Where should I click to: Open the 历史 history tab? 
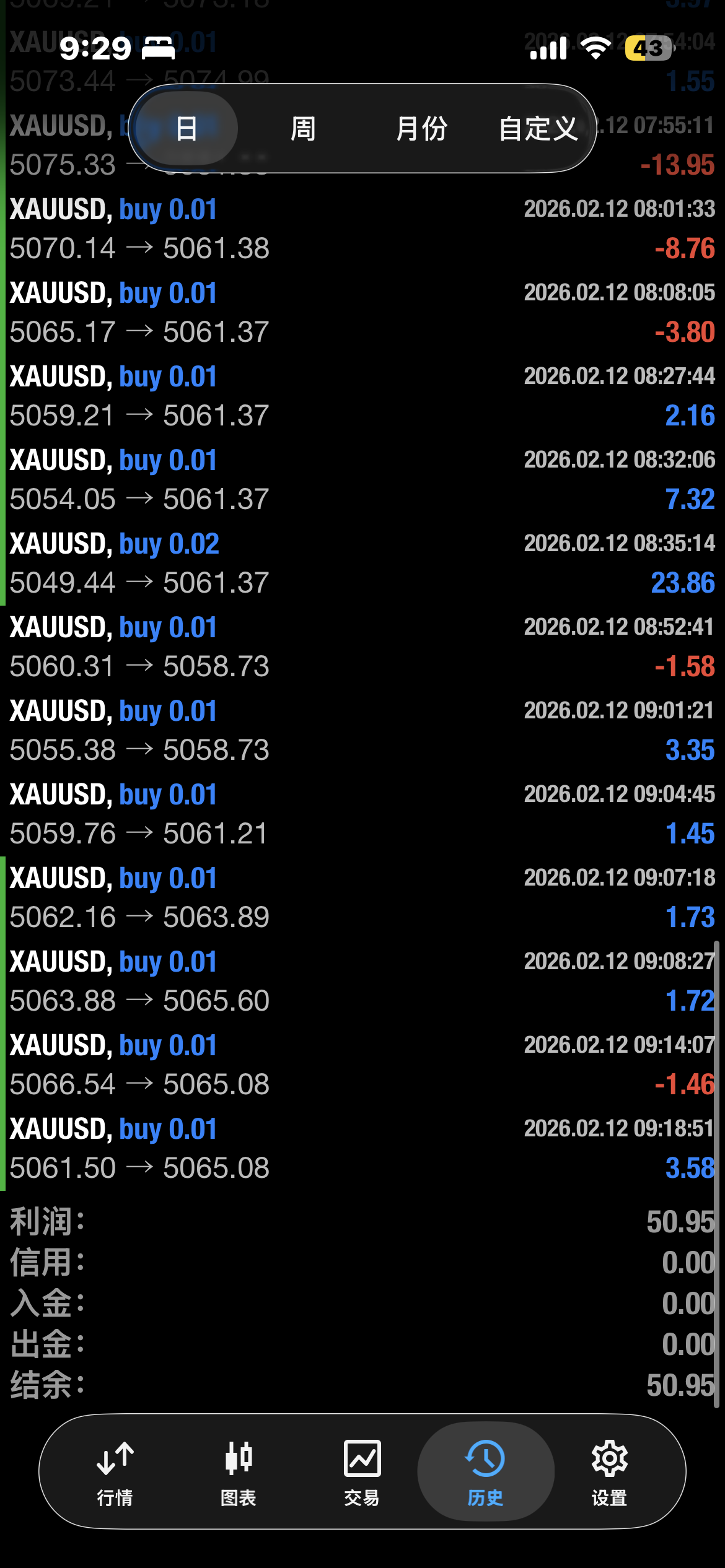click(x=485, y=1470)
